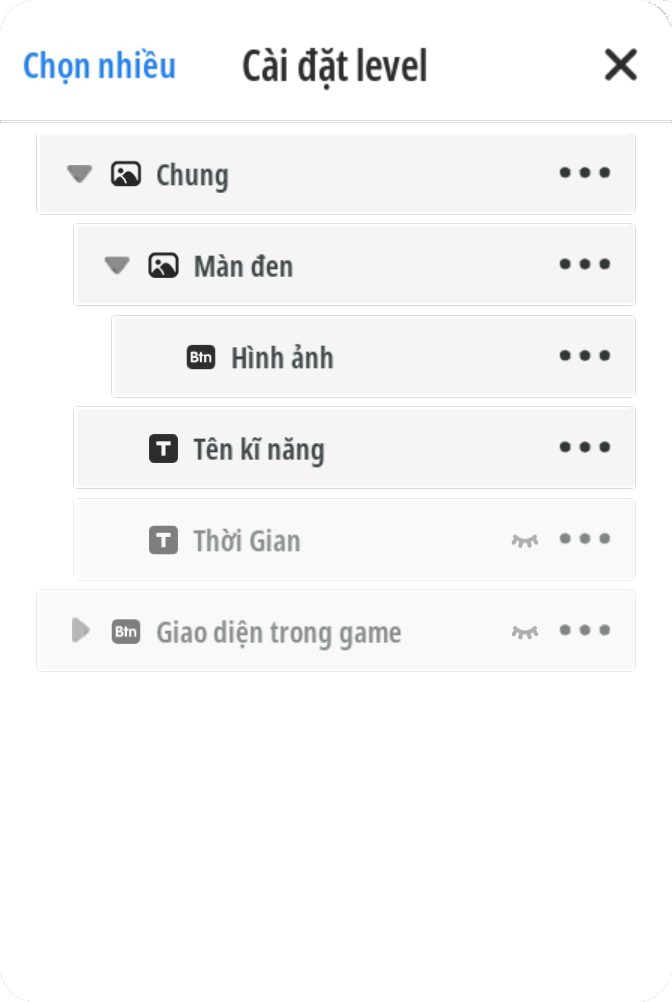The width and height of the screenshot is (672, 1002).
Task: Select the Thời Gian text layer
Action: tap(246, 541)
